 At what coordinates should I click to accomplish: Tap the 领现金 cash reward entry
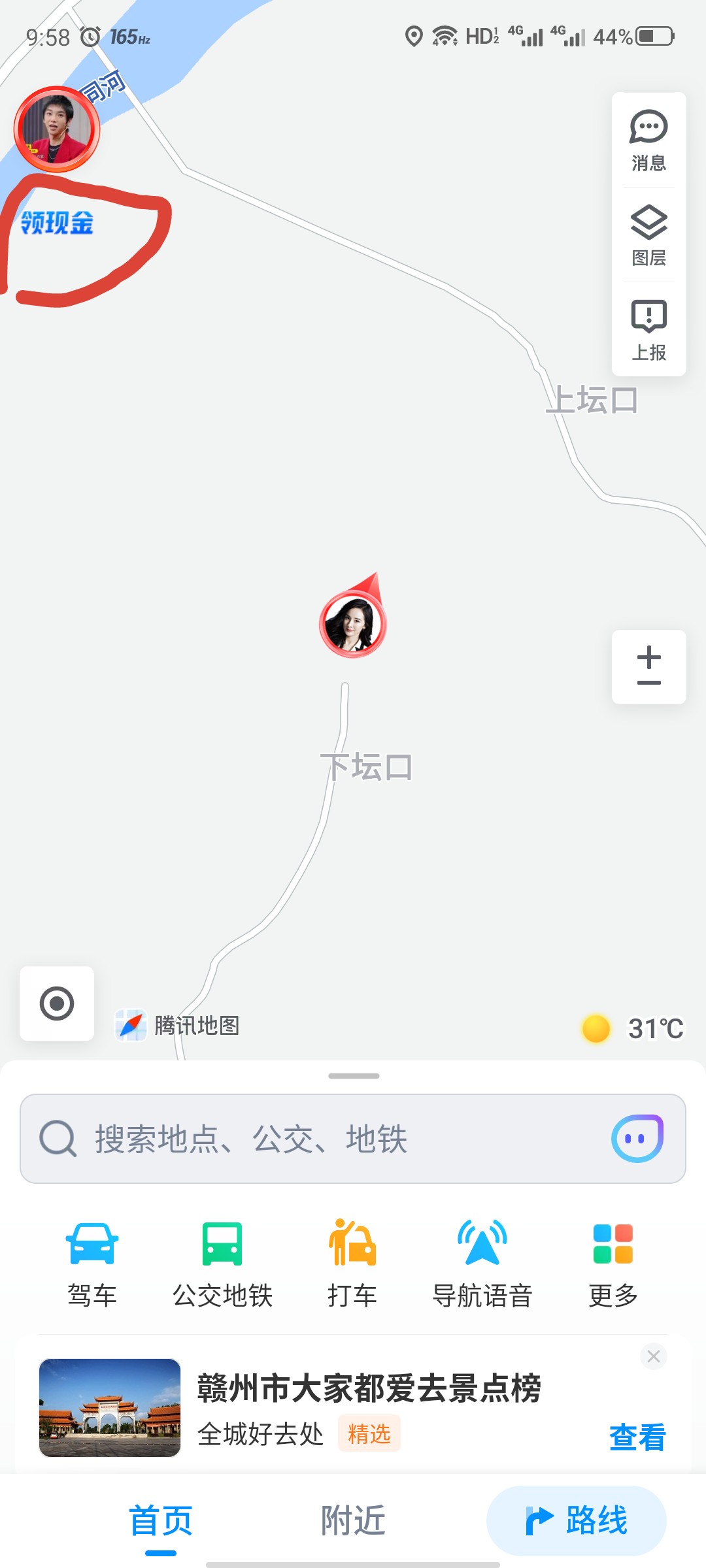tap(57, 223)
